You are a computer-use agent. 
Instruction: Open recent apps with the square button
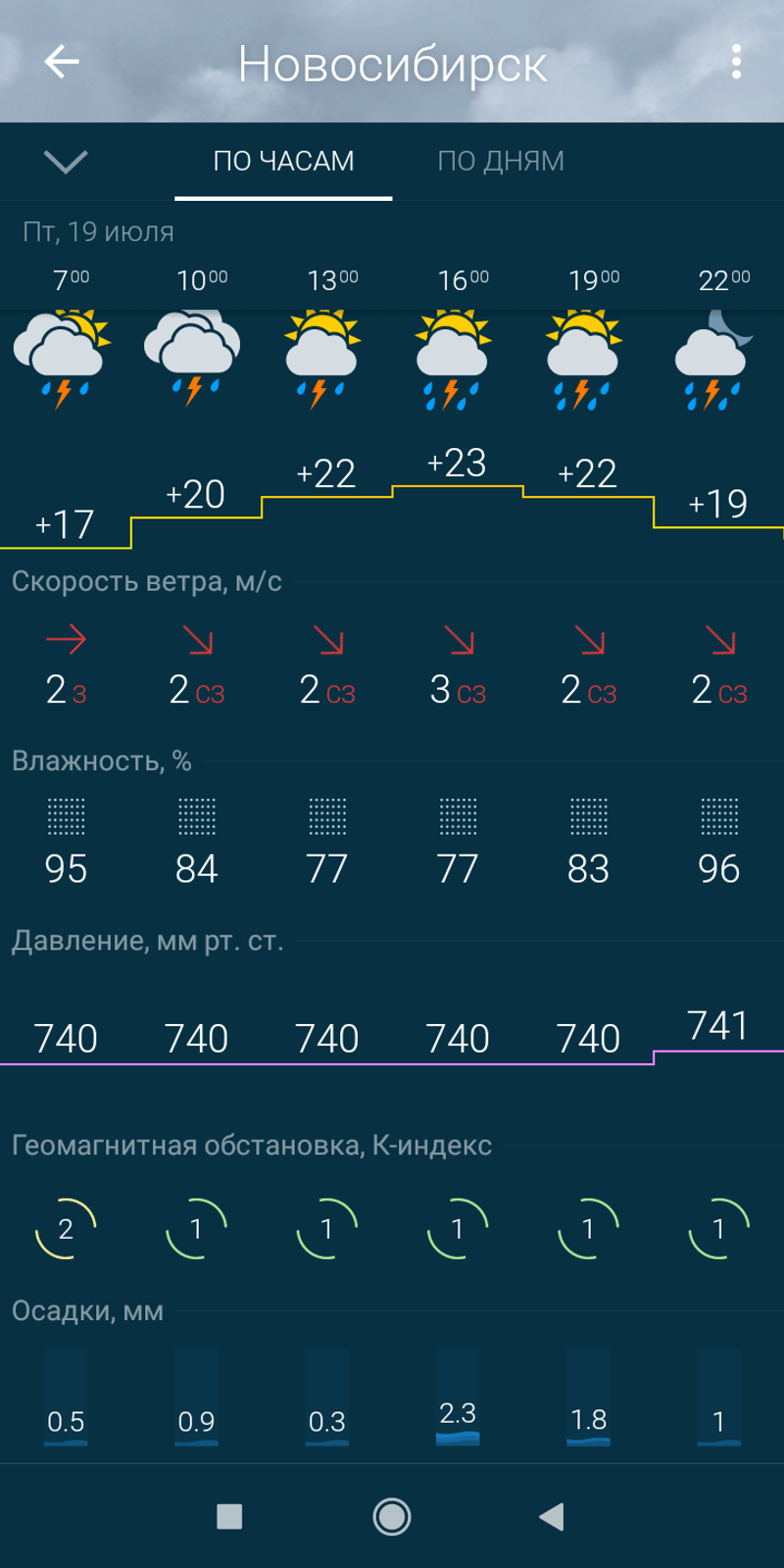click(x=229, y=1517)
